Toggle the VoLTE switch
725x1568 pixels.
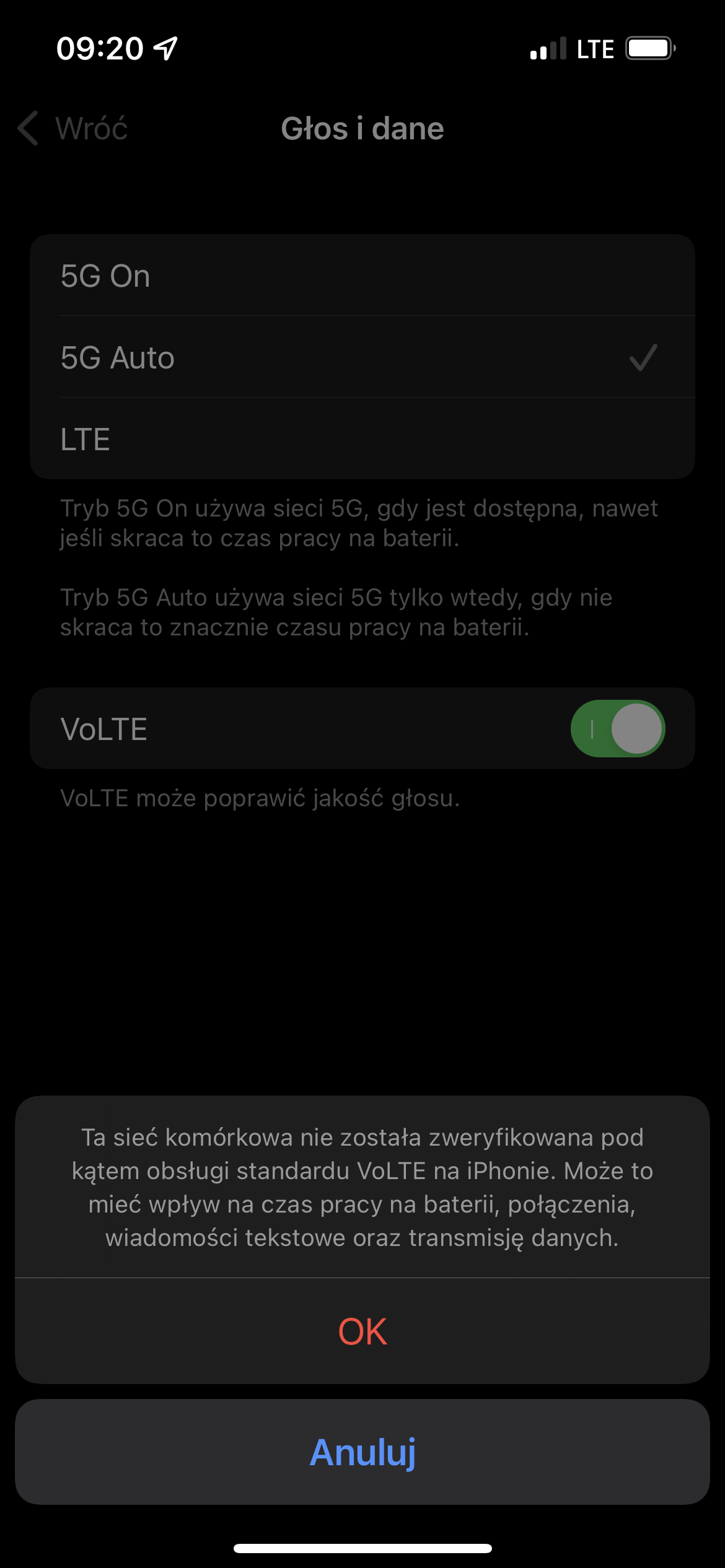617,729
